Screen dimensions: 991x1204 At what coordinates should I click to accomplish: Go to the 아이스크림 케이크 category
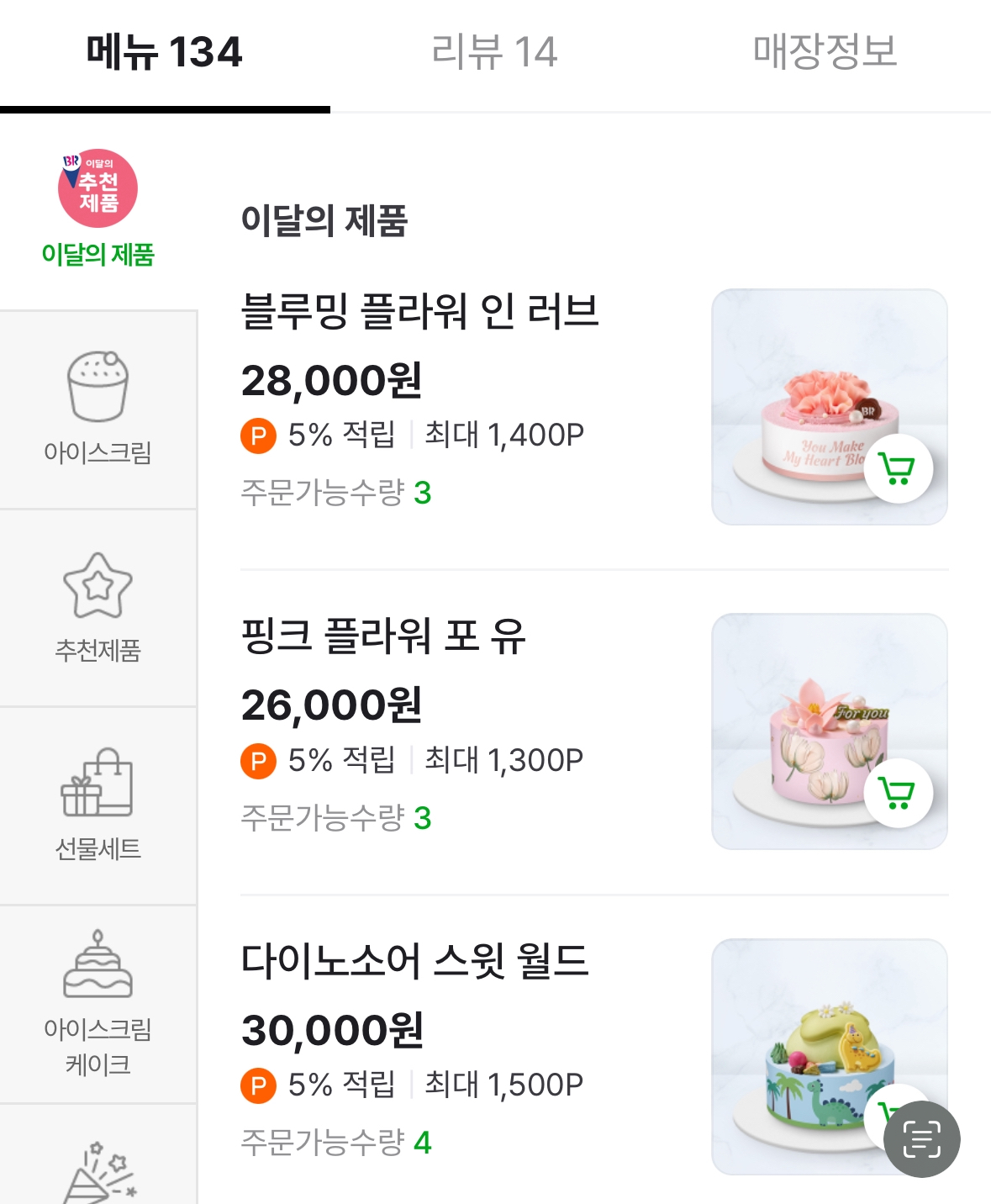click(98, 1005)
